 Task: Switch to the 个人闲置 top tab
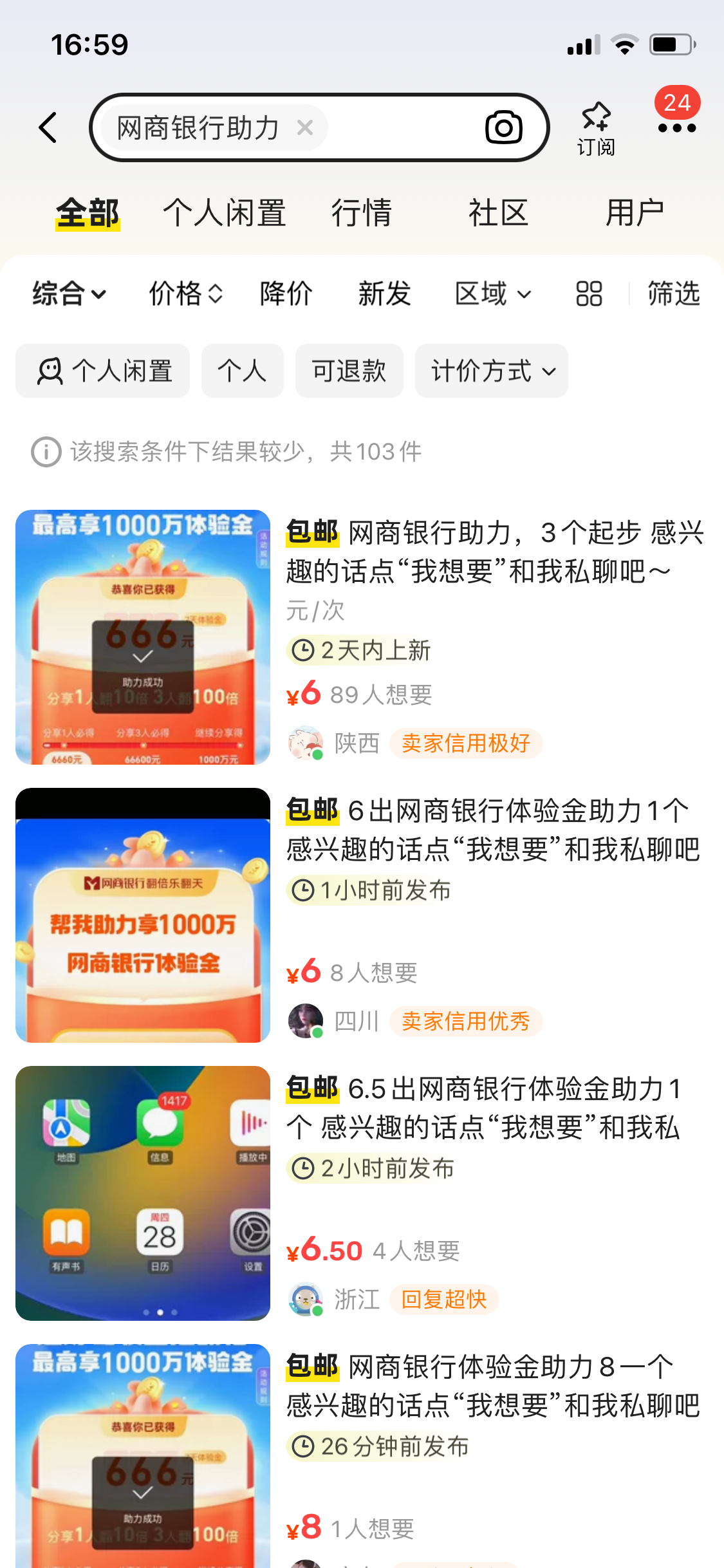(224, 213)
